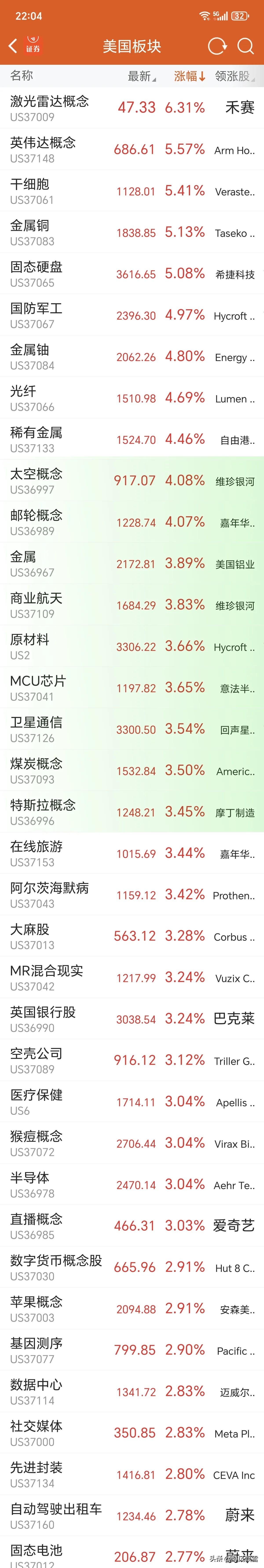Sort the list by 最新 price
Viewport: 264px width, 1568px height.
click(141, 76)
